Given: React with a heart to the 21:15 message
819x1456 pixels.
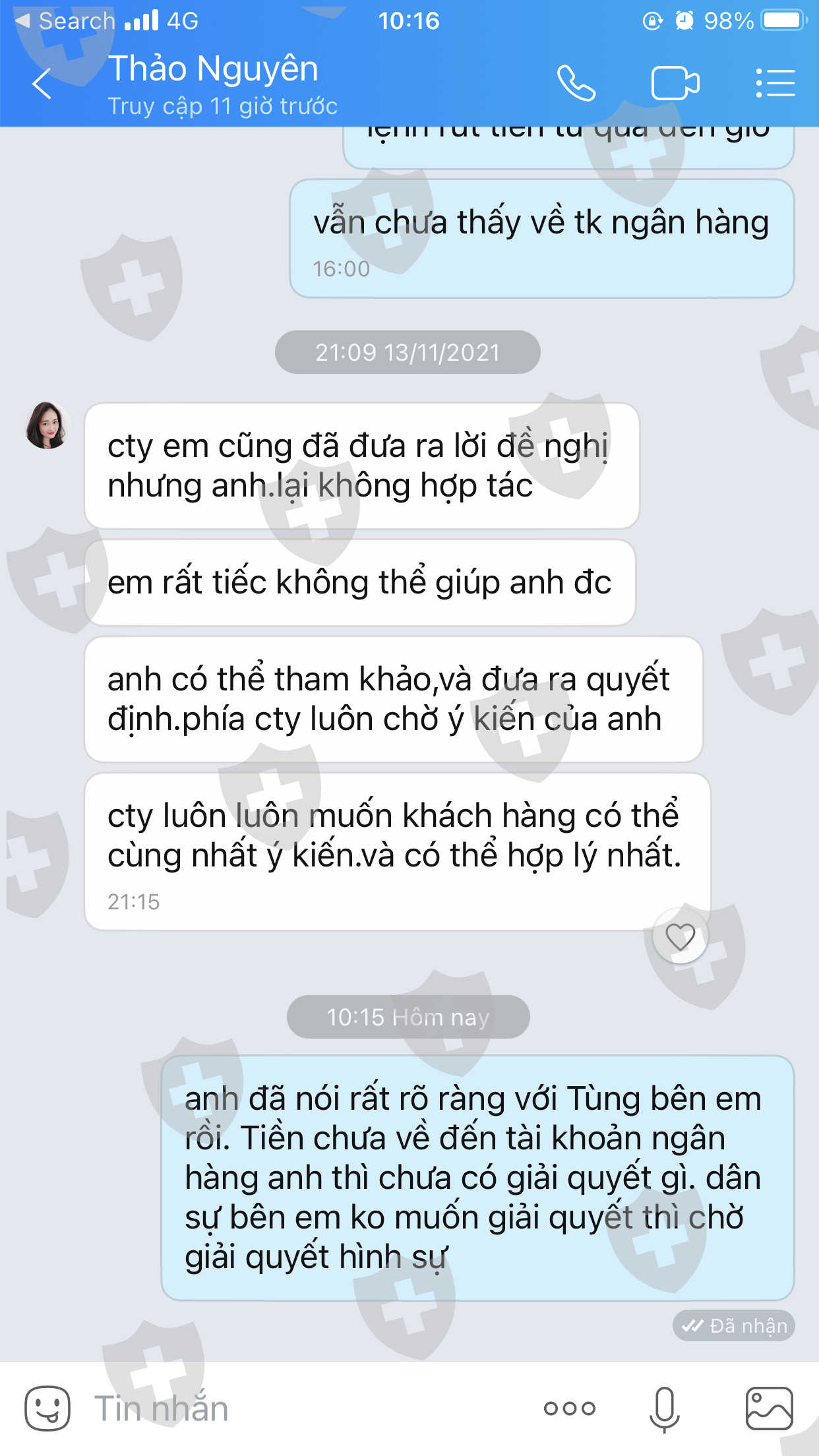Looking at the screenshot, I should pos(680,936).
